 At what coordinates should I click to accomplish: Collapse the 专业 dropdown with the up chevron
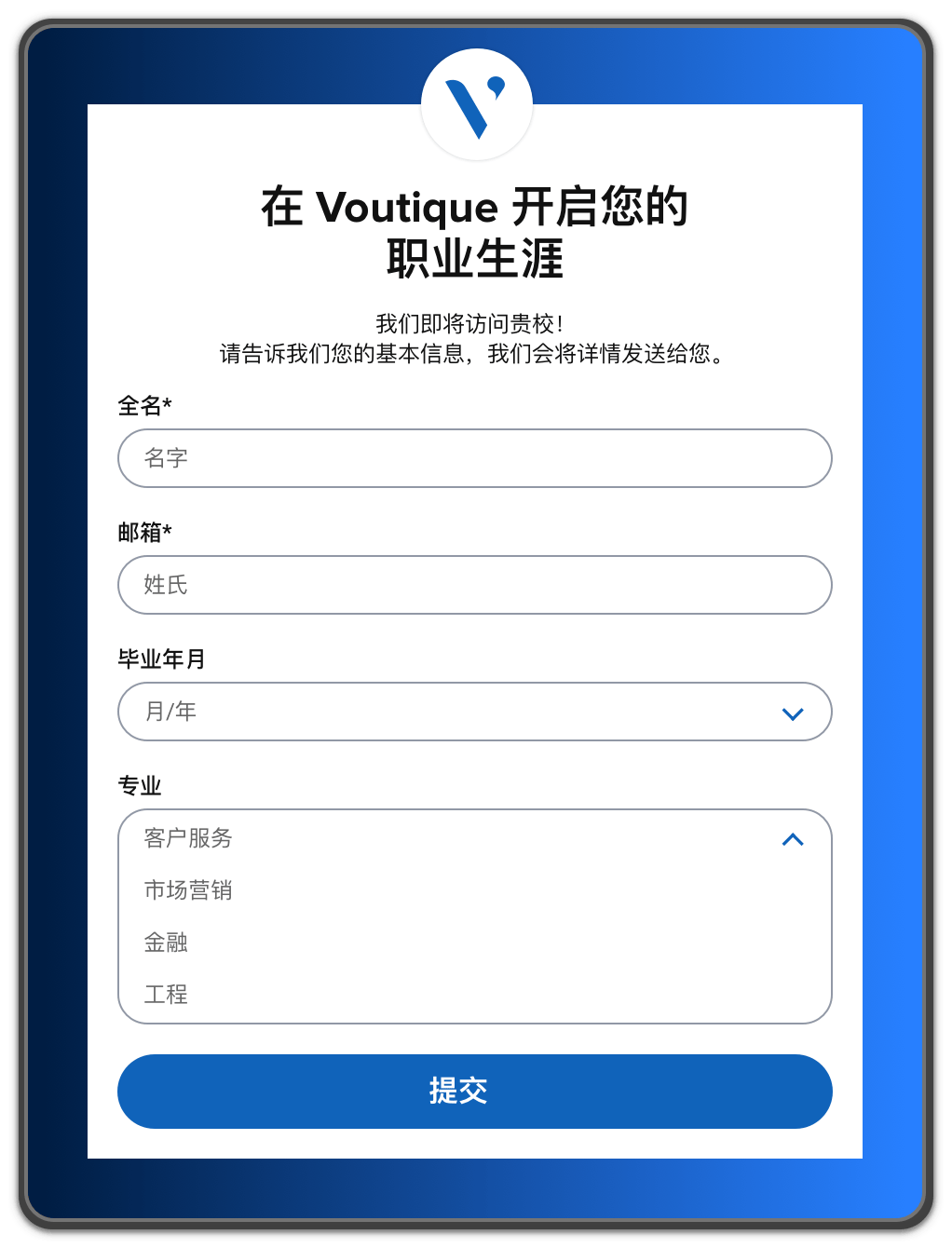[x=793, y=839]
